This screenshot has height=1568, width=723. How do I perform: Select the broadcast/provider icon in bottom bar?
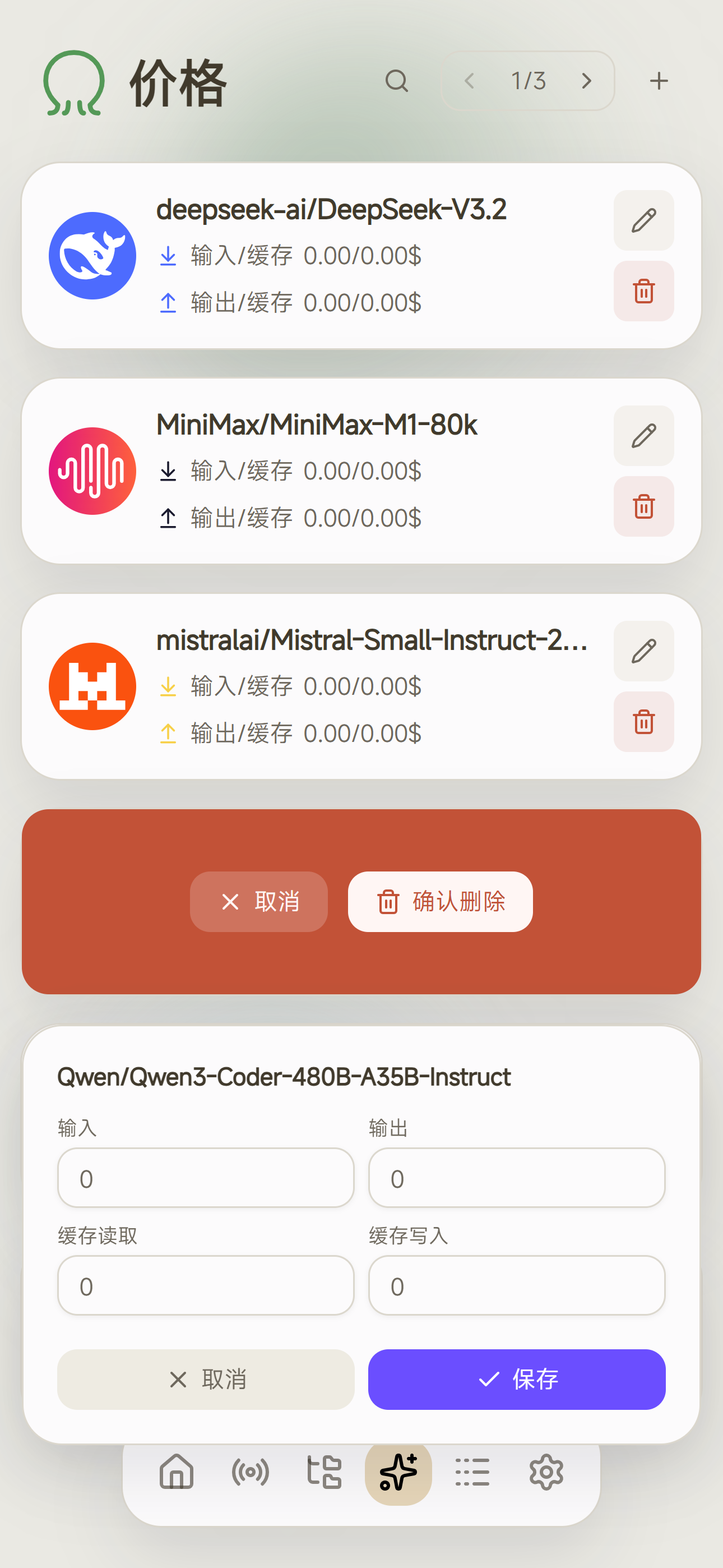point(250,1473)
